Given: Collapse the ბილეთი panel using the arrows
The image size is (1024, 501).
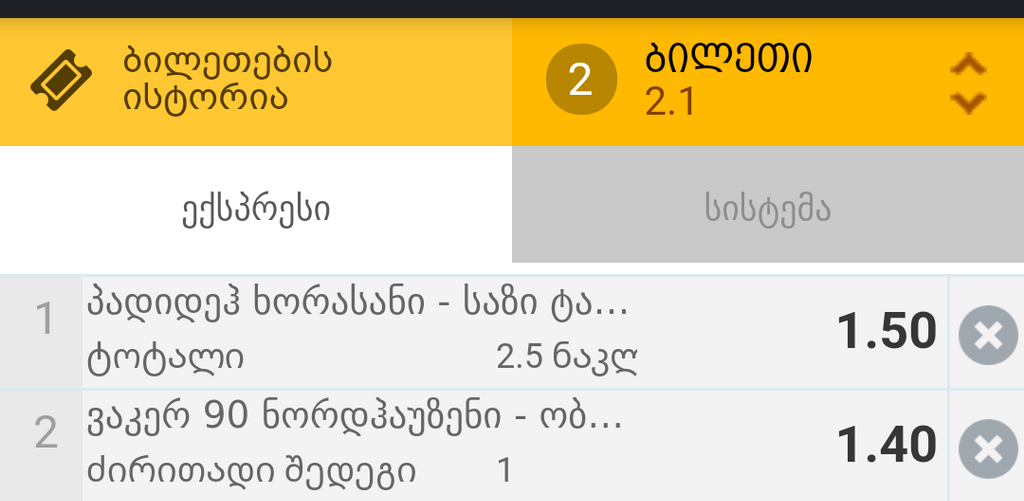Looking at the screenshot, I should (967, 83).
